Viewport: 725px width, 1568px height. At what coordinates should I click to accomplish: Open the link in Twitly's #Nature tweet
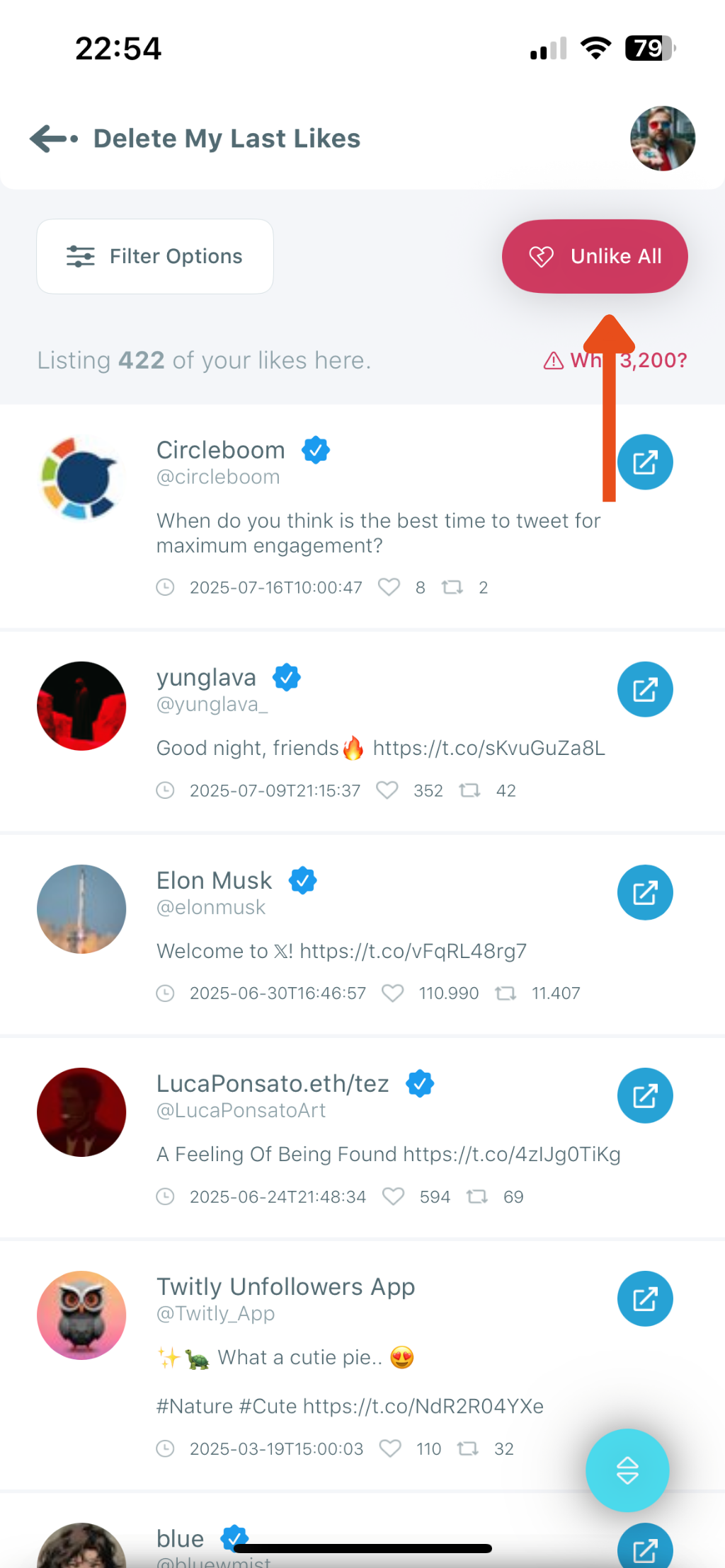click(x=424, y=1406)
